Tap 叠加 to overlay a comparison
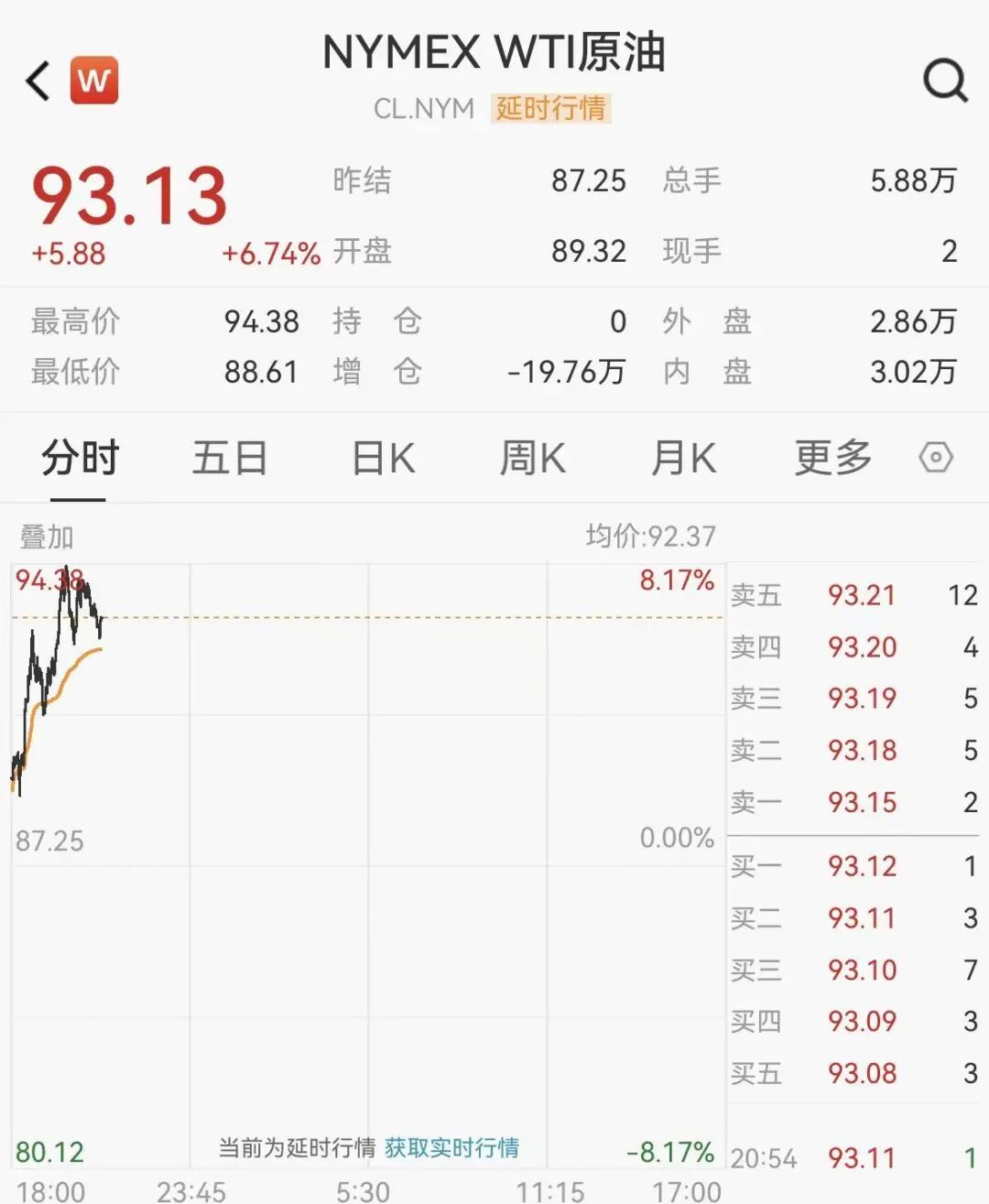989x1204 pixels. (47, 537)
